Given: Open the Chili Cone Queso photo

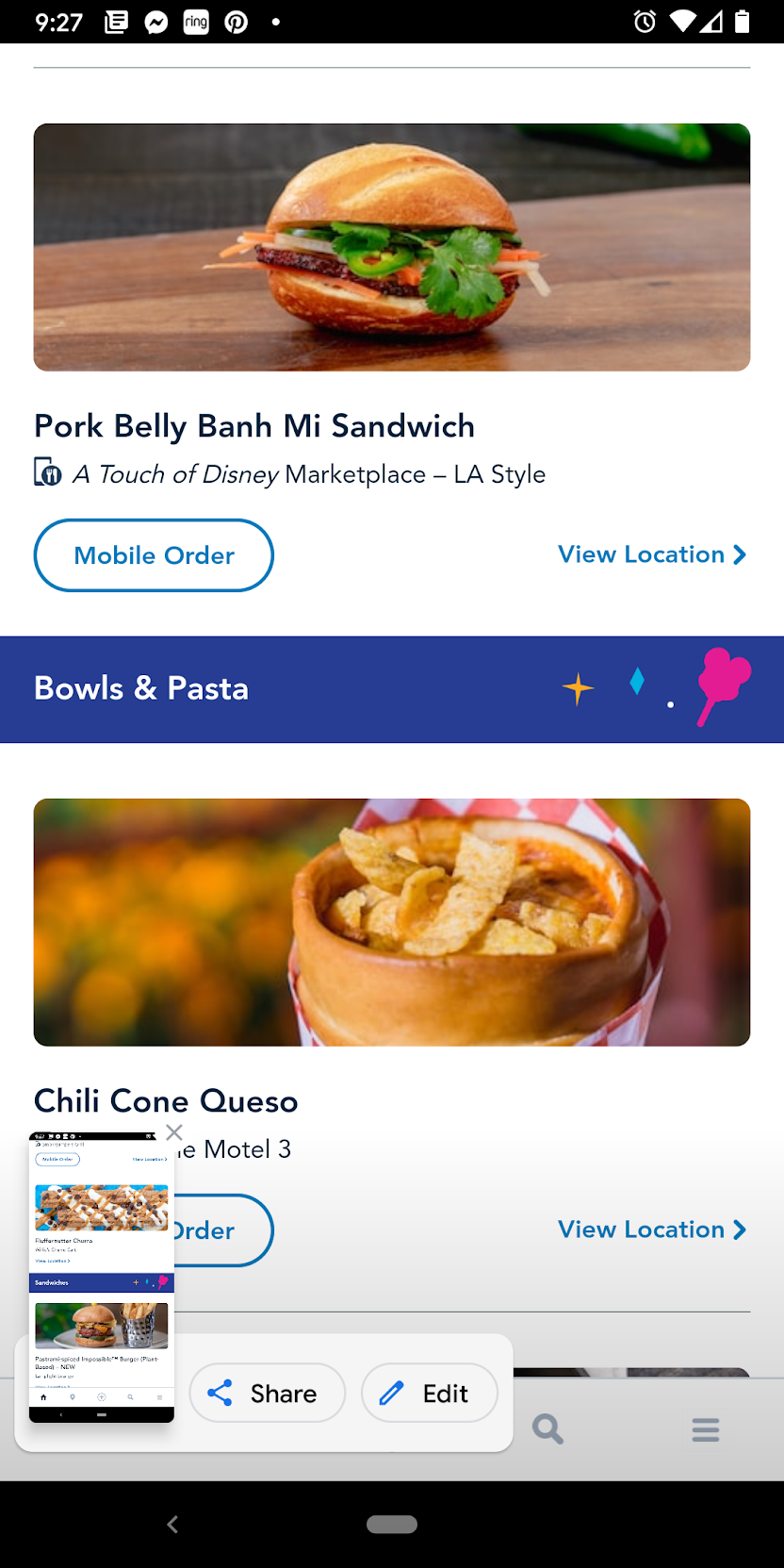Looking at the screenshot, I should coord(392,922).
